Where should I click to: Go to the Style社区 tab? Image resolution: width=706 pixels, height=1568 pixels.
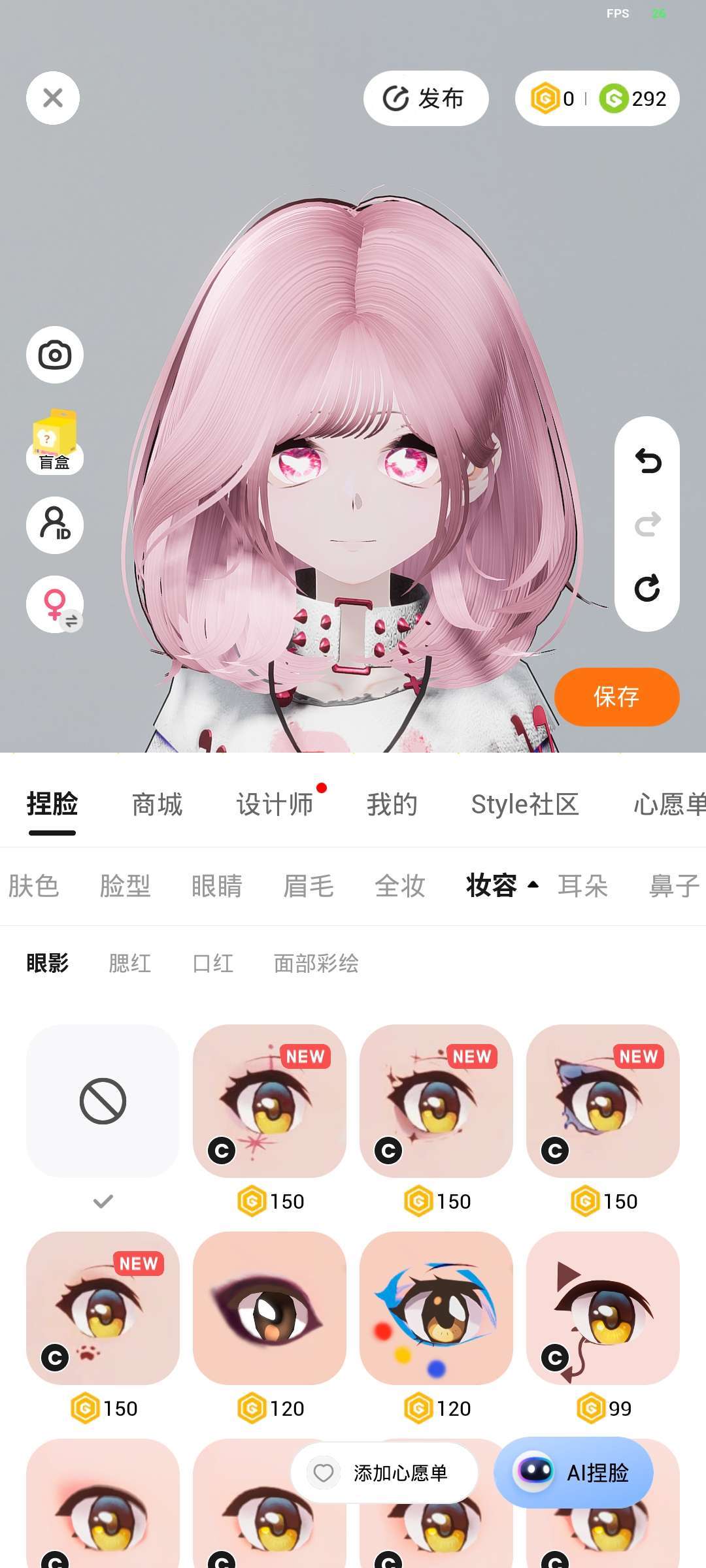[x=525, y=804]
